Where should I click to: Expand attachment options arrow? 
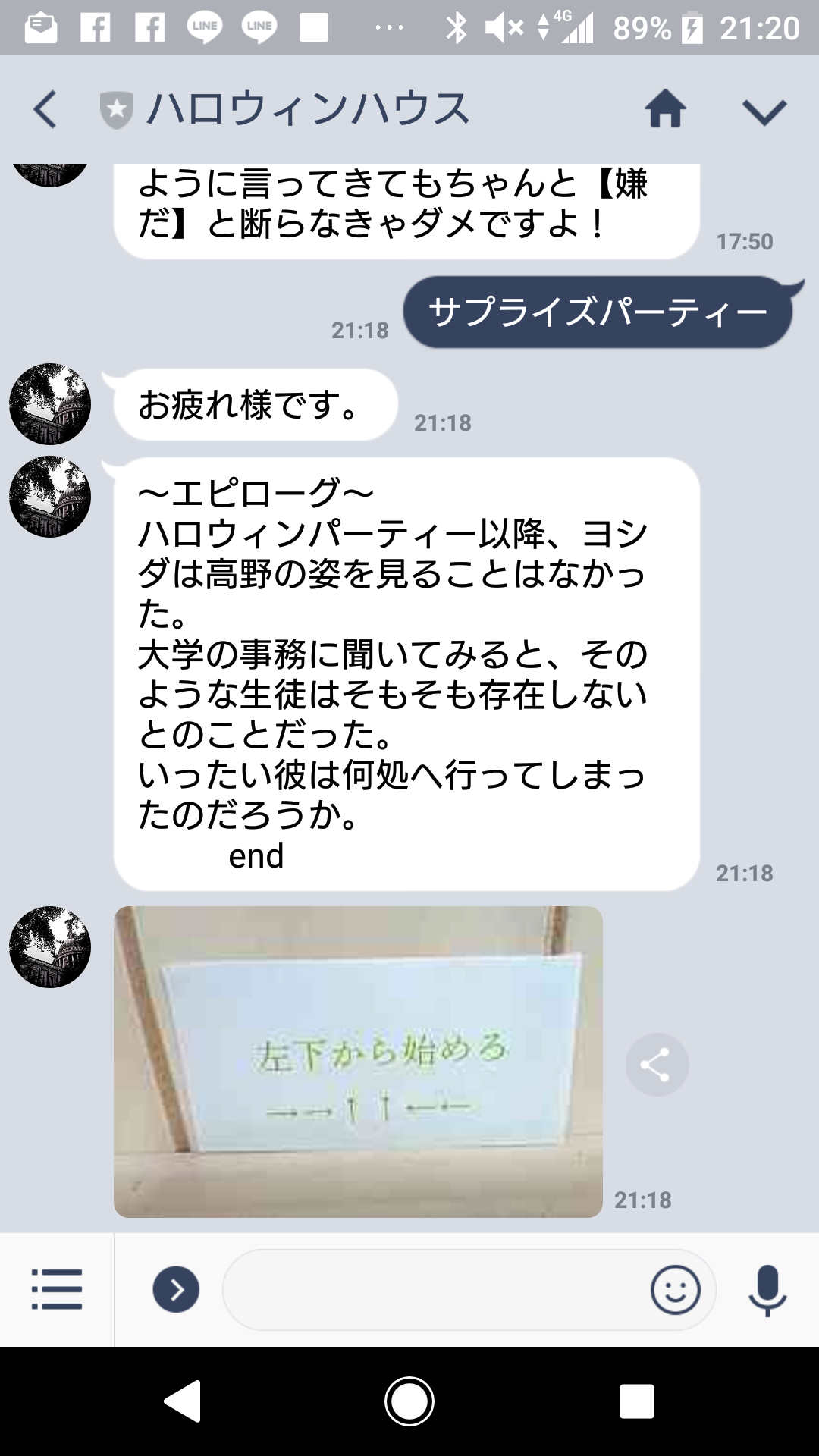176,1289
